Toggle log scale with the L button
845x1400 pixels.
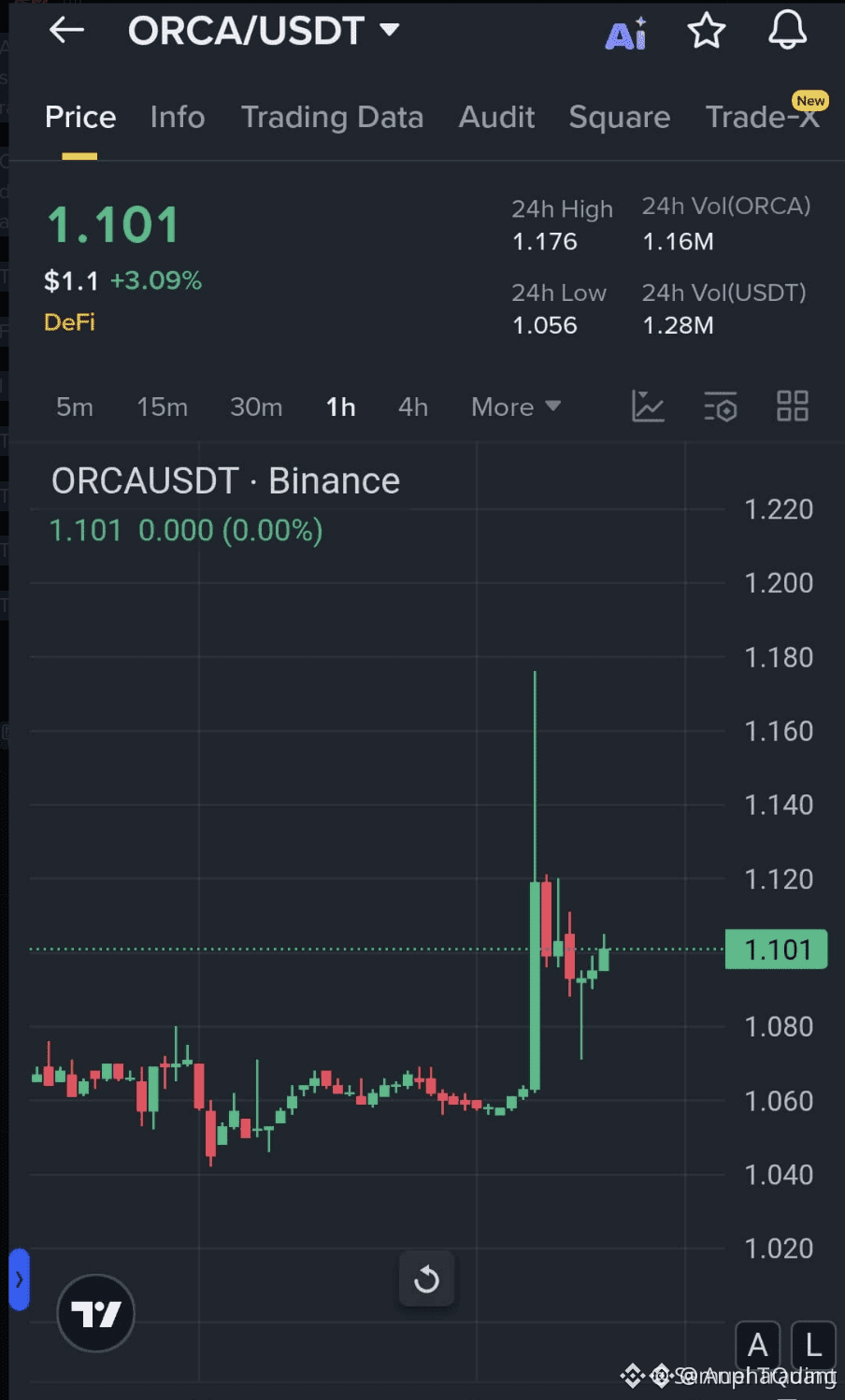[812, 1346]
